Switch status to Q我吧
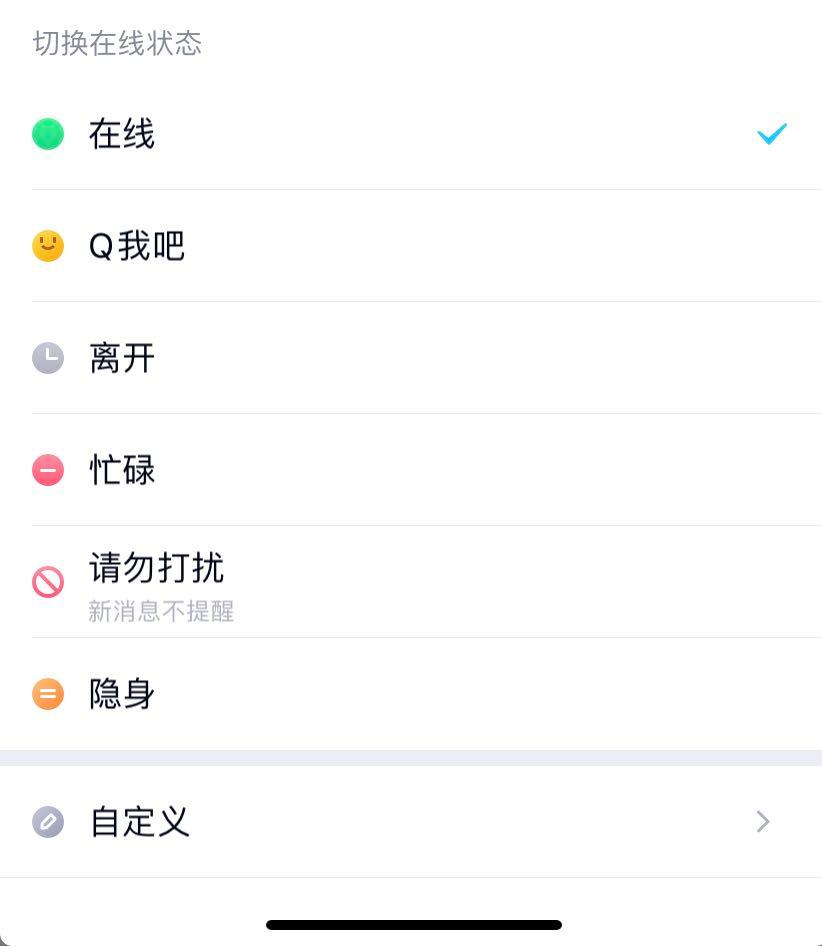The image size is (822, 946). pyautogui.click(x=135, y=246)
